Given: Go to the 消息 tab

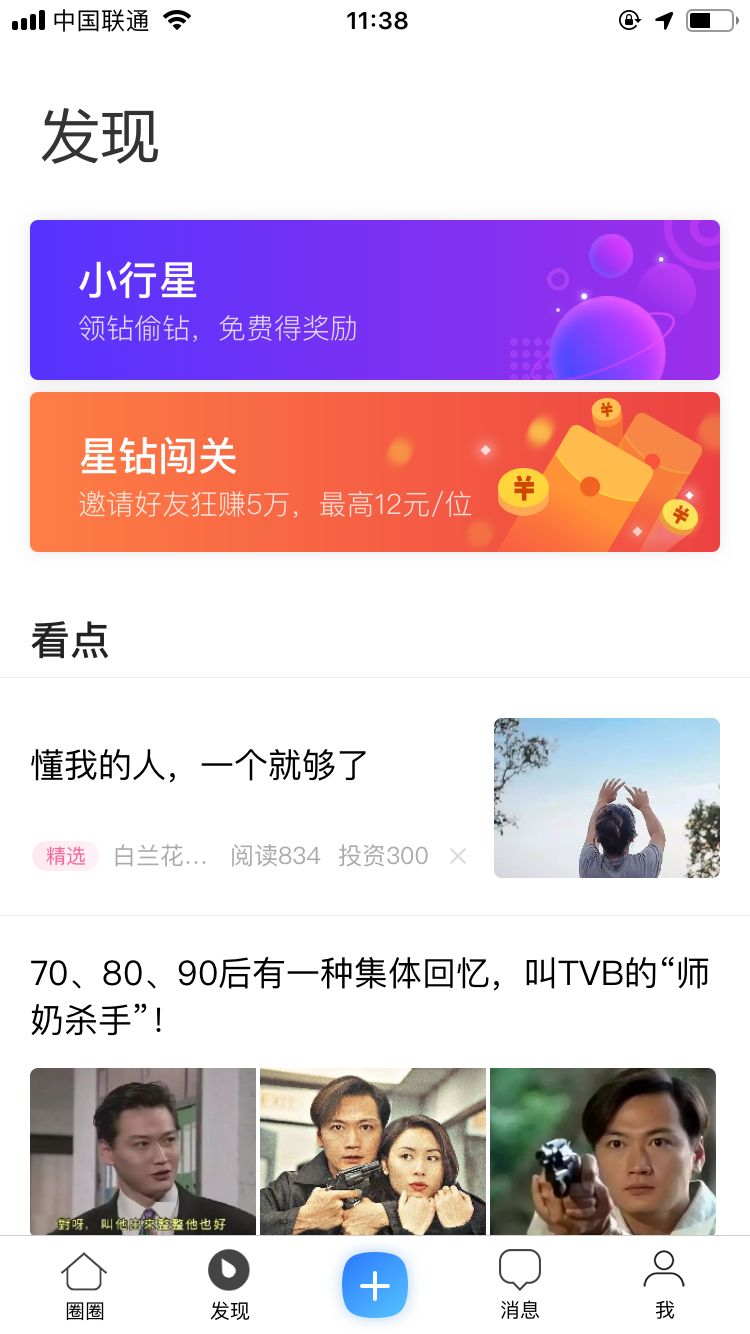Looking at the screenshot, I should 520,1286.
